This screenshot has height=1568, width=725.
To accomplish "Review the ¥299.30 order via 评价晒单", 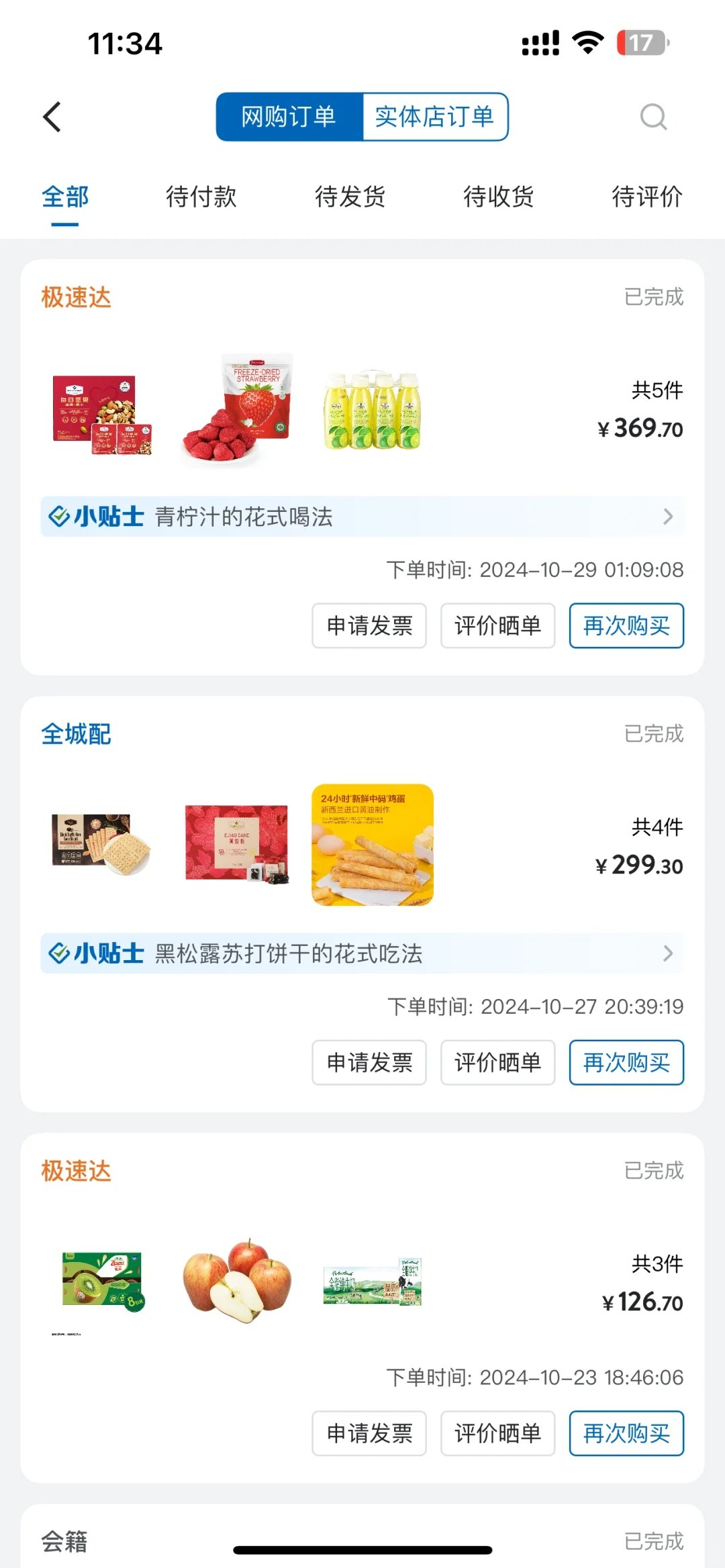I will tap(497, 1063).
